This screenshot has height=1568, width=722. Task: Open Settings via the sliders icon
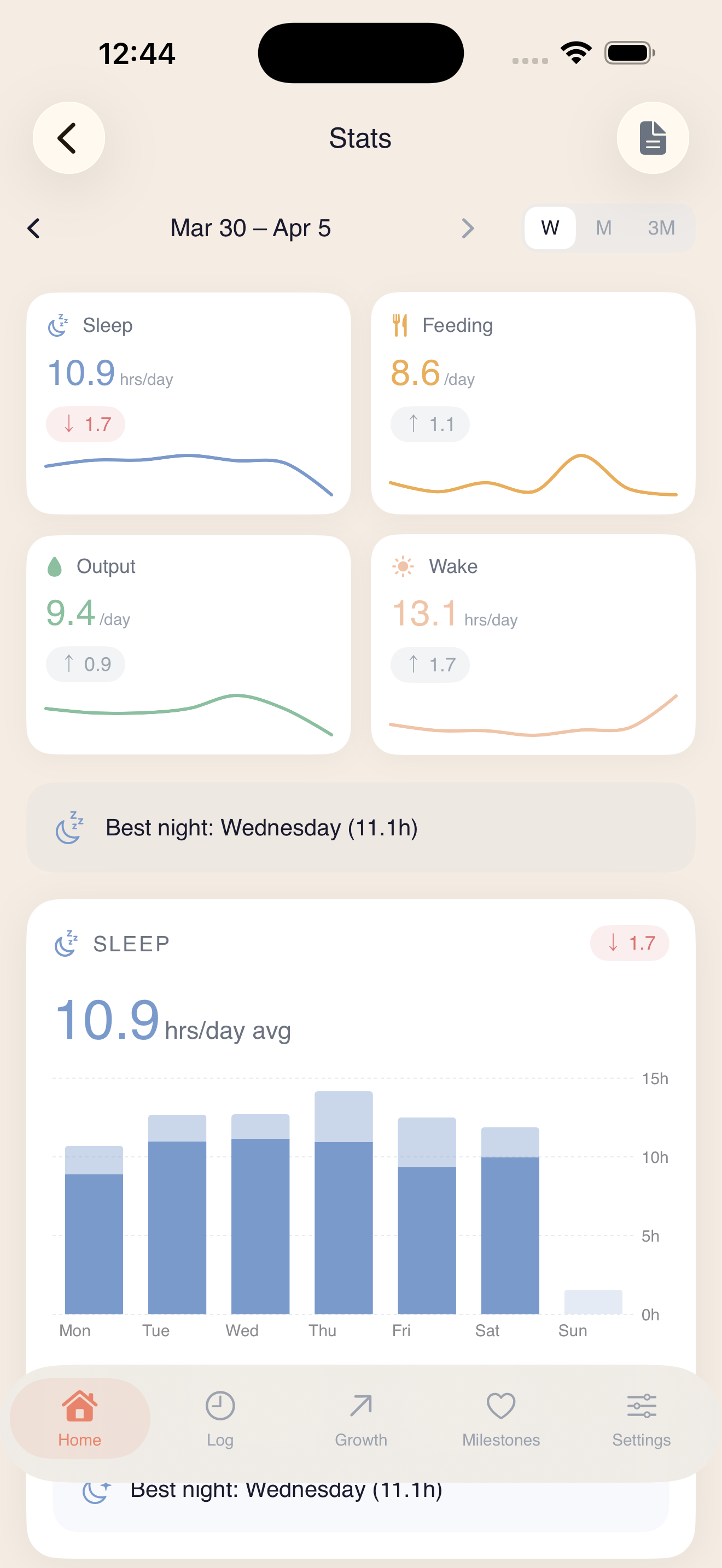click(x=641, y=1406)
